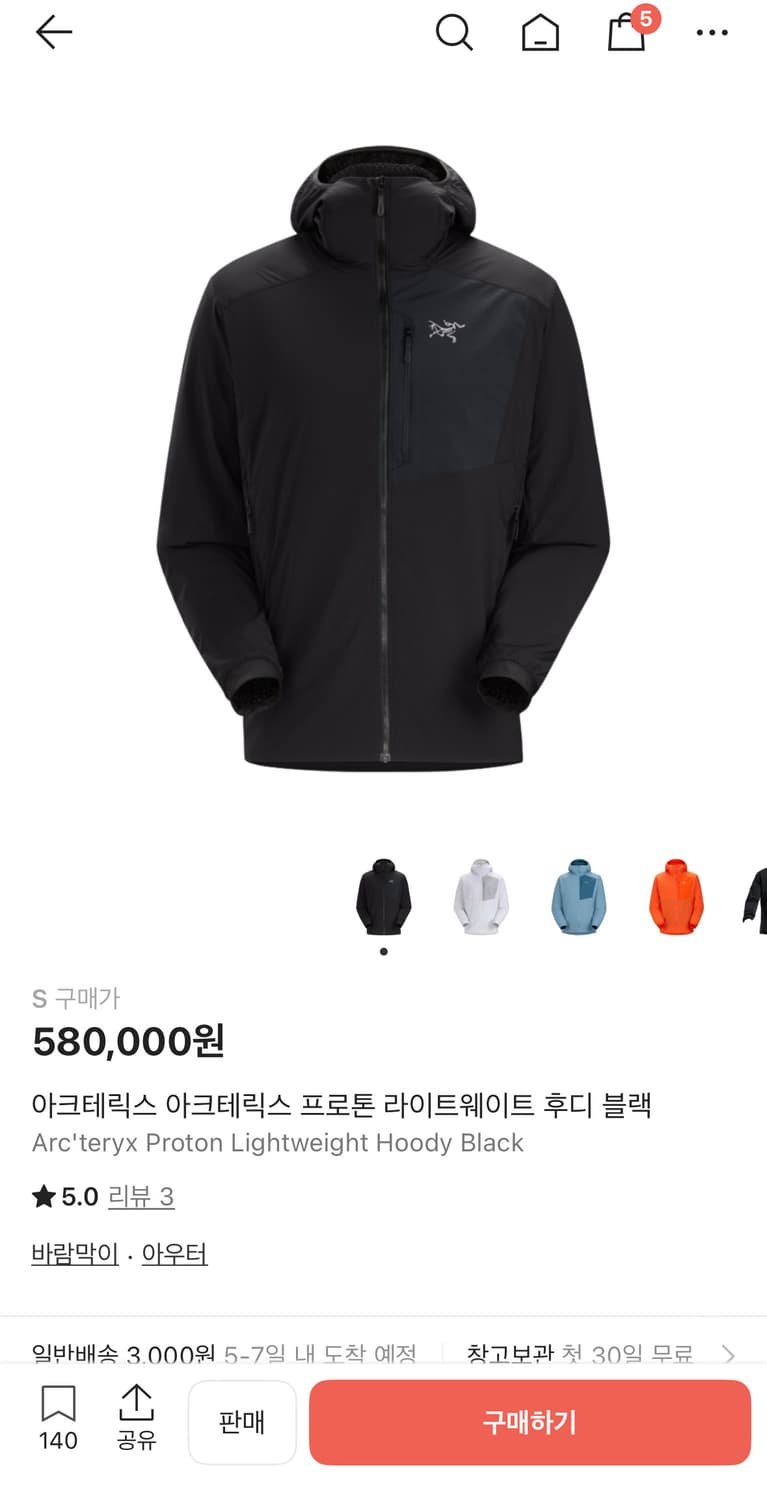Tap the carousel dot below the thumbnails
This screenshot has width=767, height=1500.
tap(383, 951)
